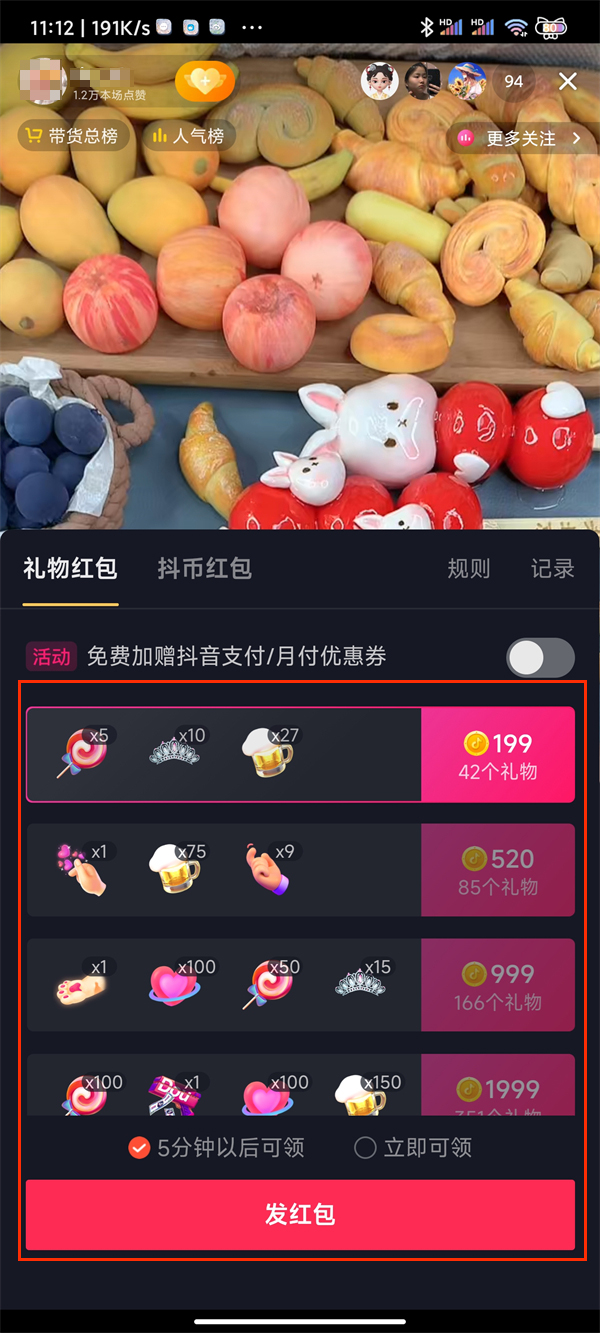
Task: Close the live stream
Action: click(568, 82)
